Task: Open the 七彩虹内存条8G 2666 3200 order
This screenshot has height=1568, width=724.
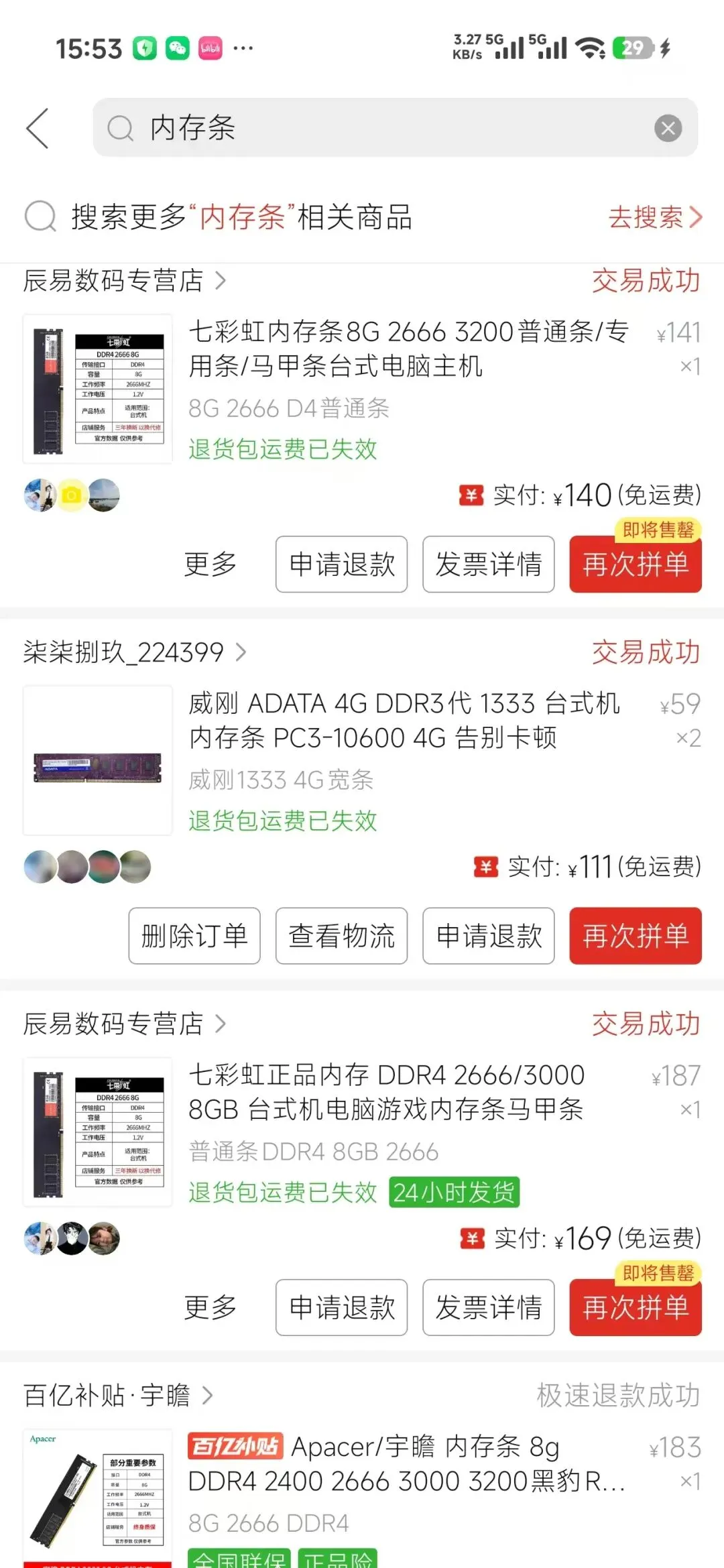Action: 408,349
